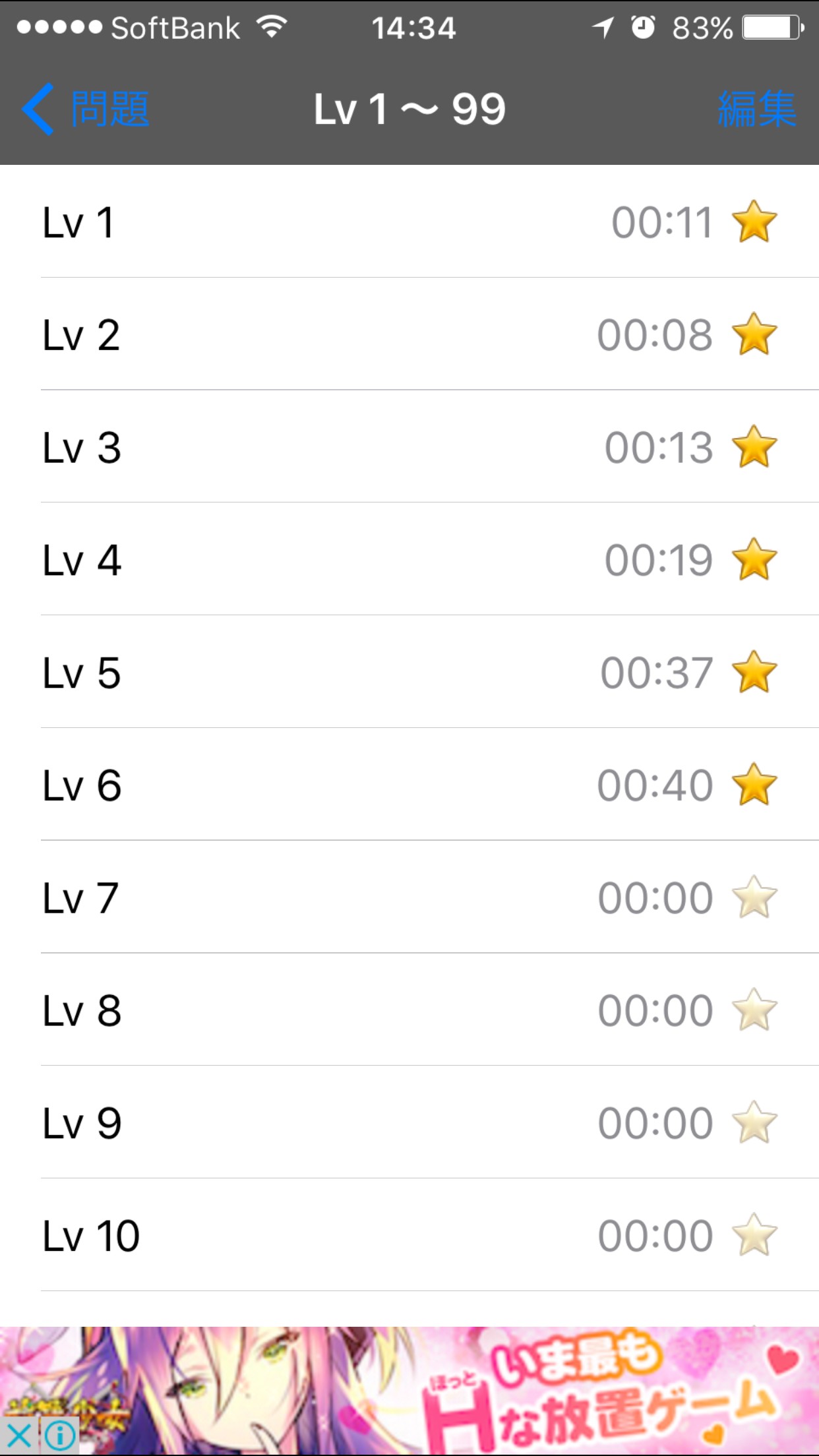The height and width of the screenshot is (1456, 819).
Task: Tap the 編集 edit button
Action: [756, 109]
